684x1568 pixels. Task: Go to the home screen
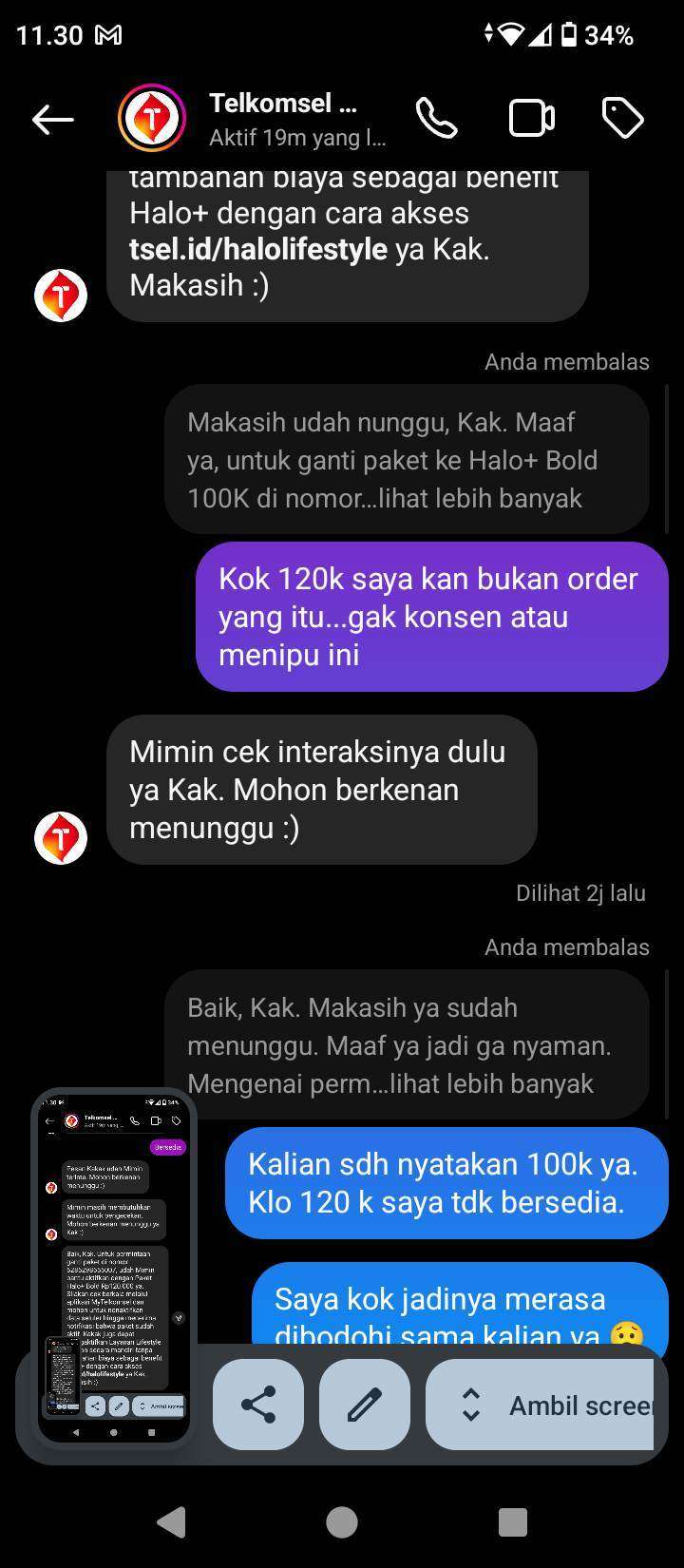click(342, 1522)
